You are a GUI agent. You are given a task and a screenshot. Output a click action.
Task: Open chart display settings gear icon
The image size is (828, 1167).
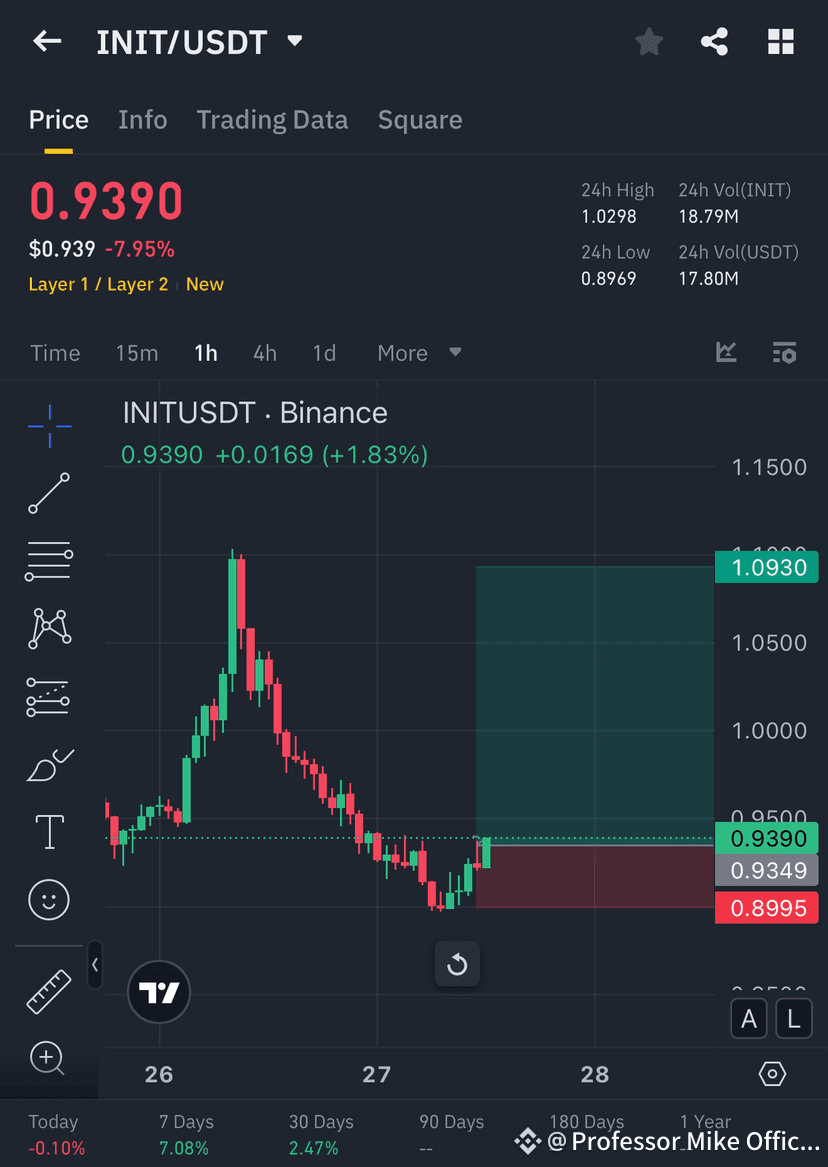point(772,1073)
